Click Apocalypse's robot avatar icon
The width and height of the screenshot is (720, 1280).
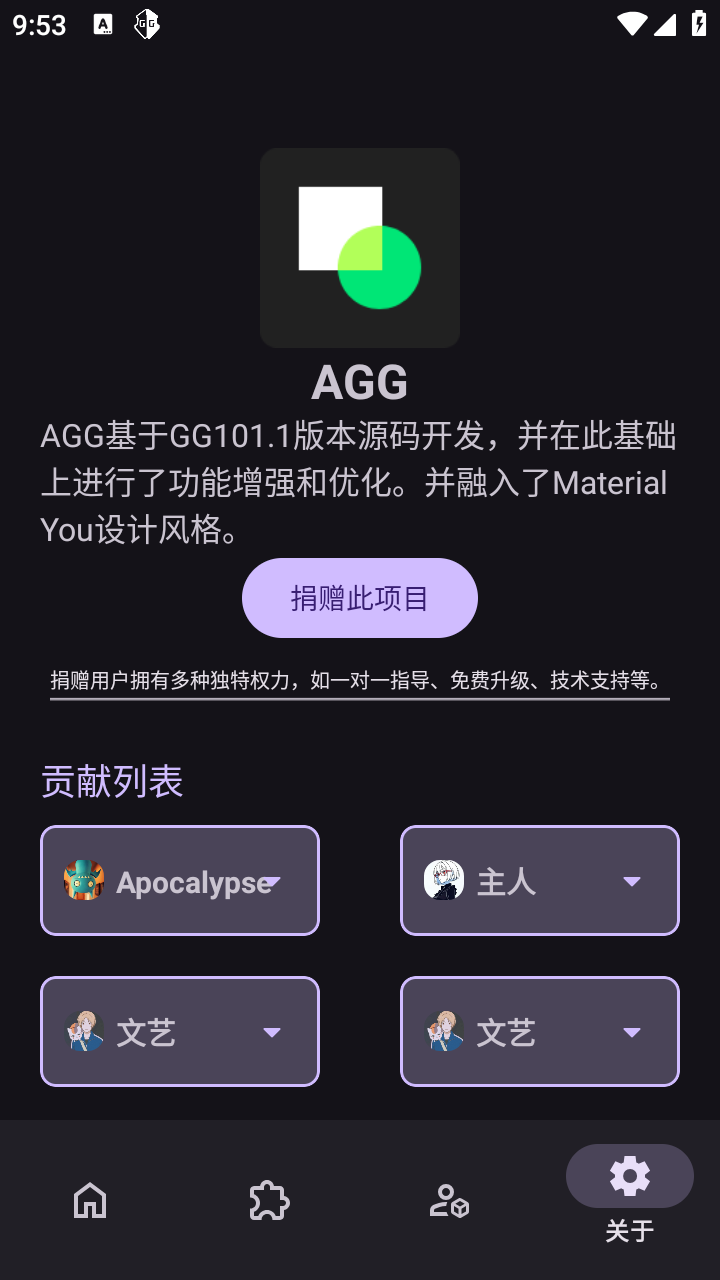point(85,880)
